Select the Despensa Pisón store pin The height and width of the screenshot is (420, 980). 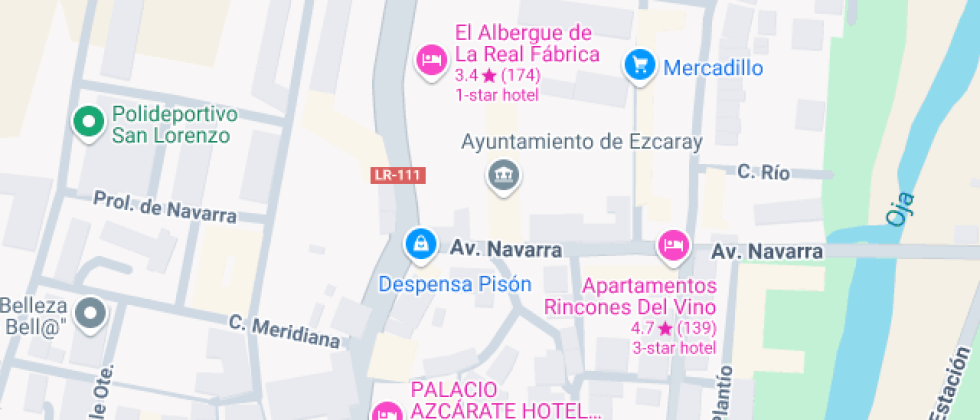420,243
